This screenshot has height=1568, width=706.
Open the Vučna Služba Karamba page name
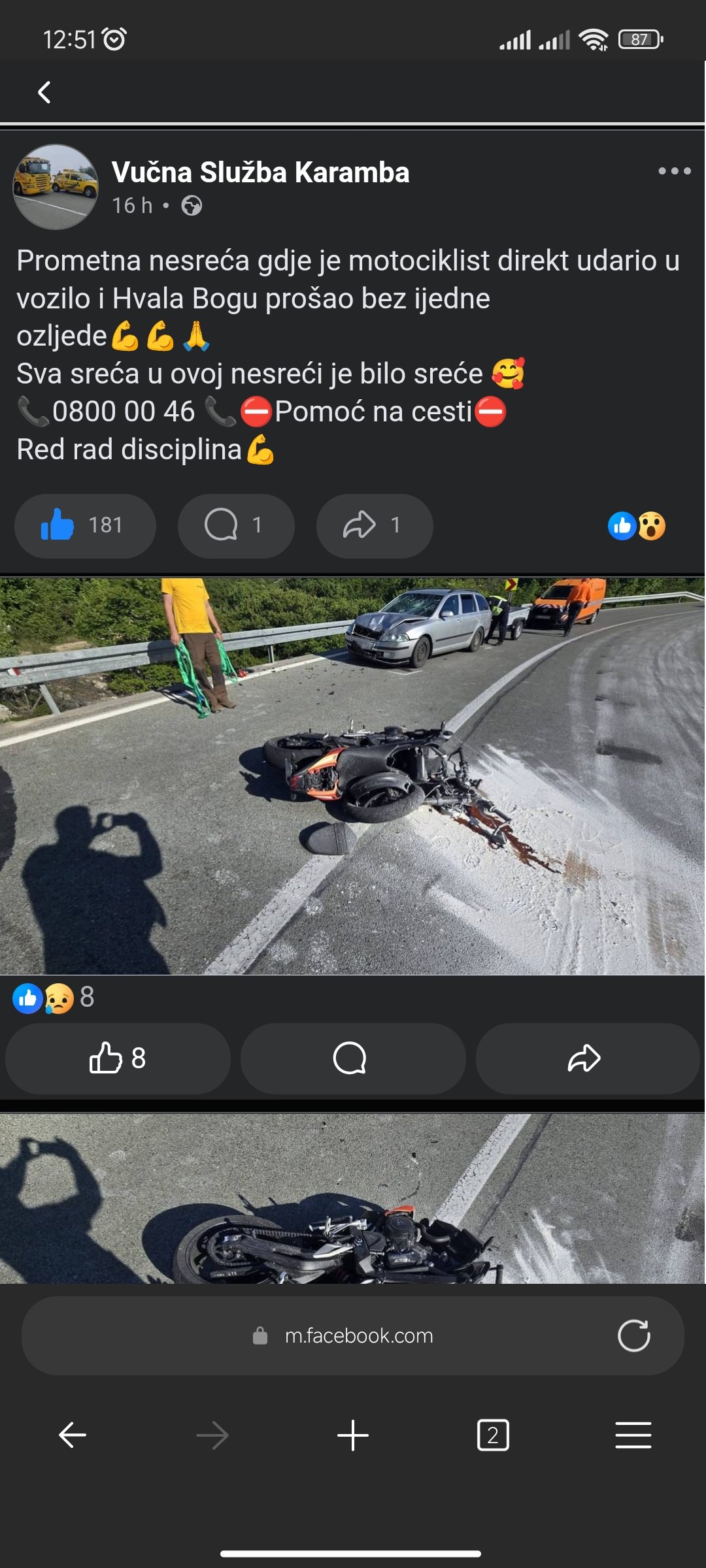(260, 172)
